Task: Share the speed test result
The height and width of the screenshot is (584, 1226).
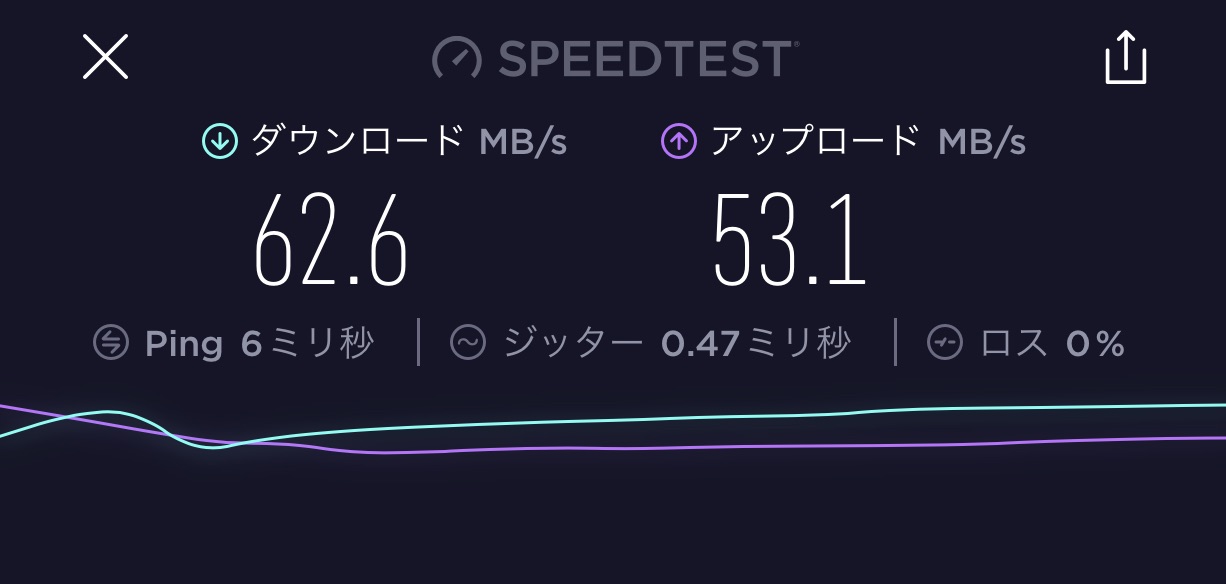Action: coord(1125,57)
